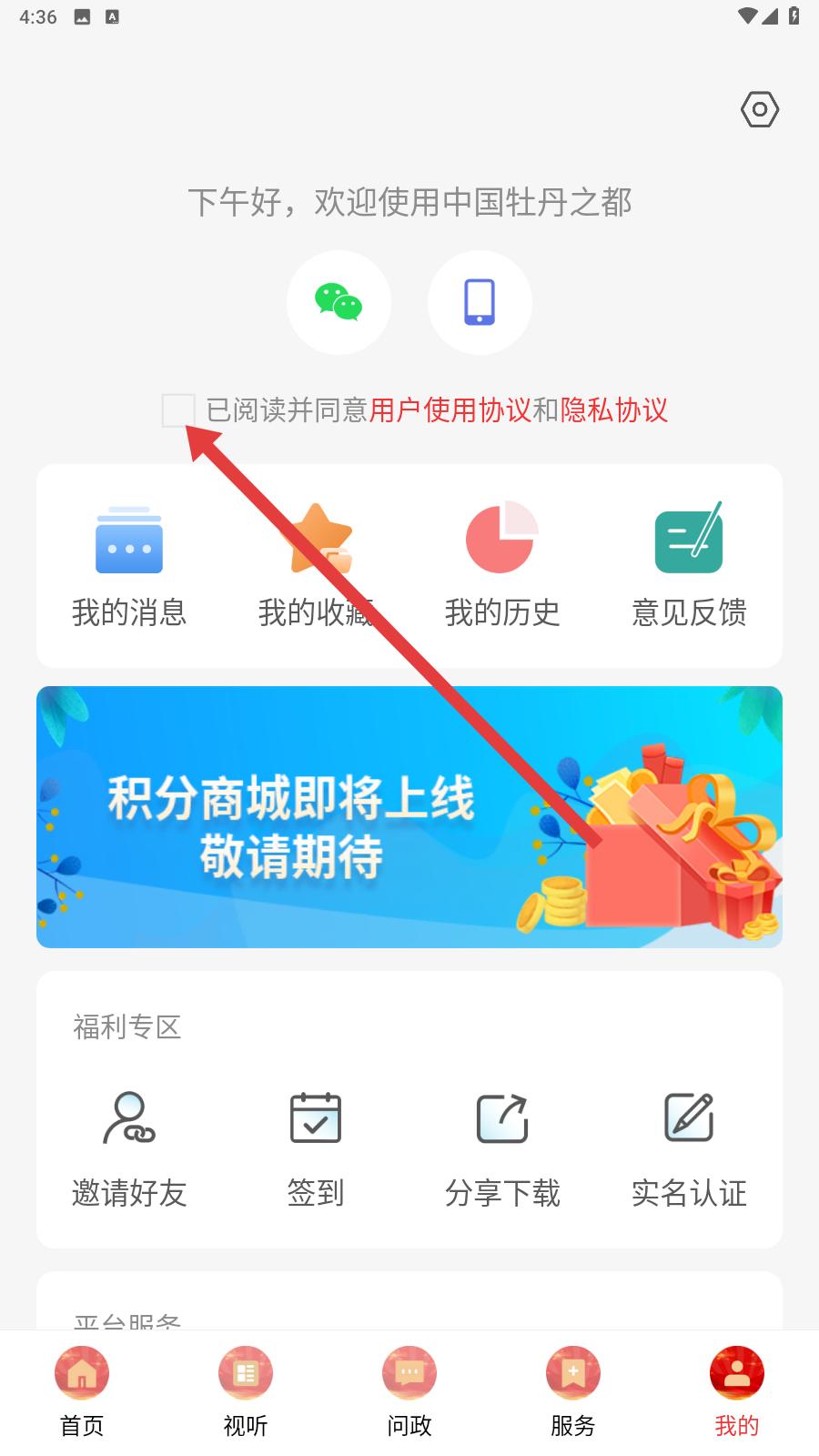The width and height of the screenshot is (819, 1456).
Task: Open 签到 daily check-in
Action: (316, 1150)
